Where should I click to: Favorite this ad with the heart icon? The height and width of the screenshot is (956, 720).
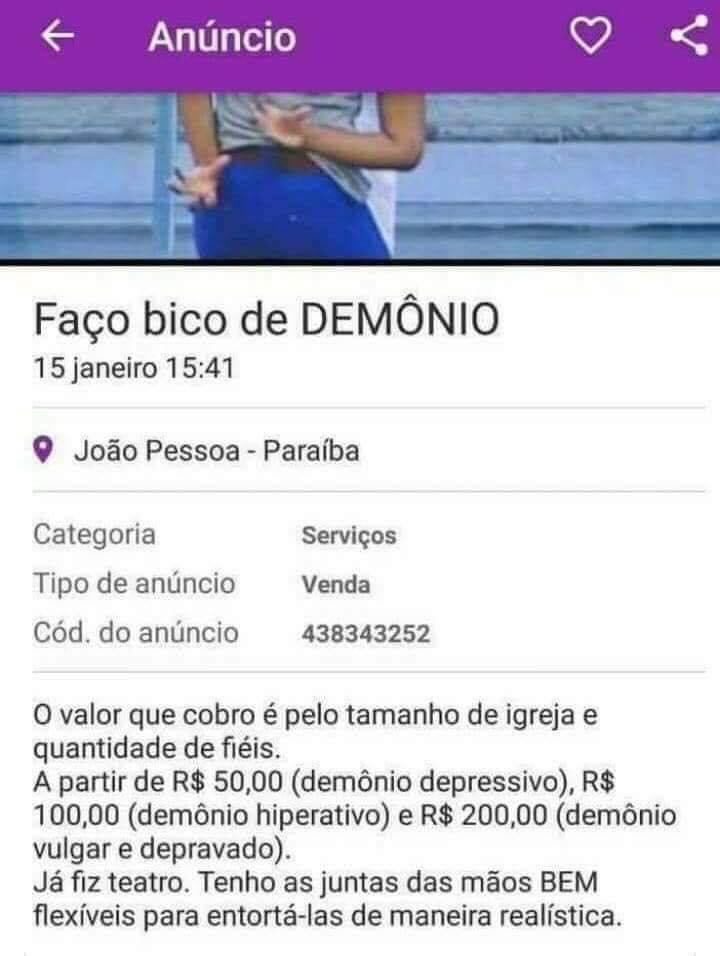point(590,37)
